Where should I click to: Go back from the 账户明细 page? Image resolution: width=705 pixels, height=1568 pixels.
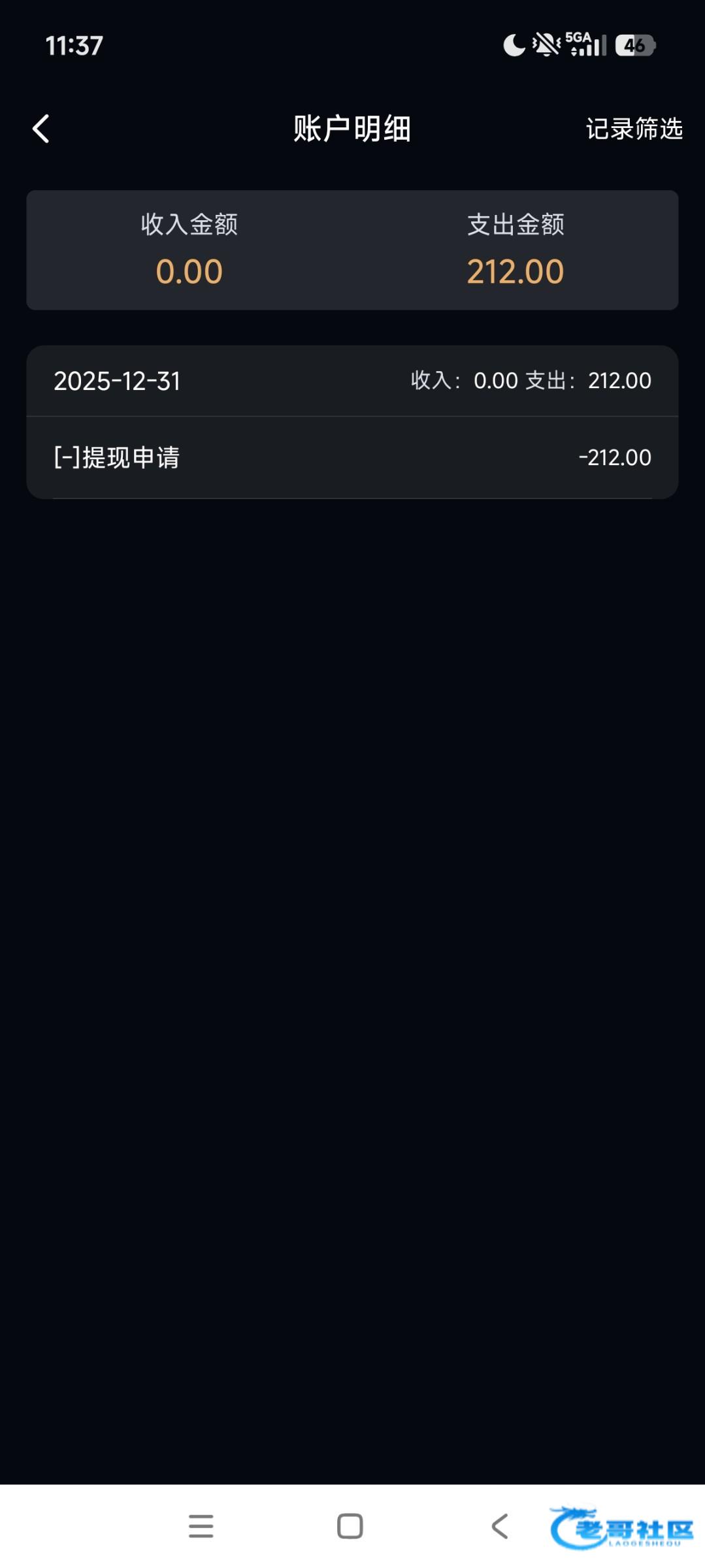tap(41, 129)
